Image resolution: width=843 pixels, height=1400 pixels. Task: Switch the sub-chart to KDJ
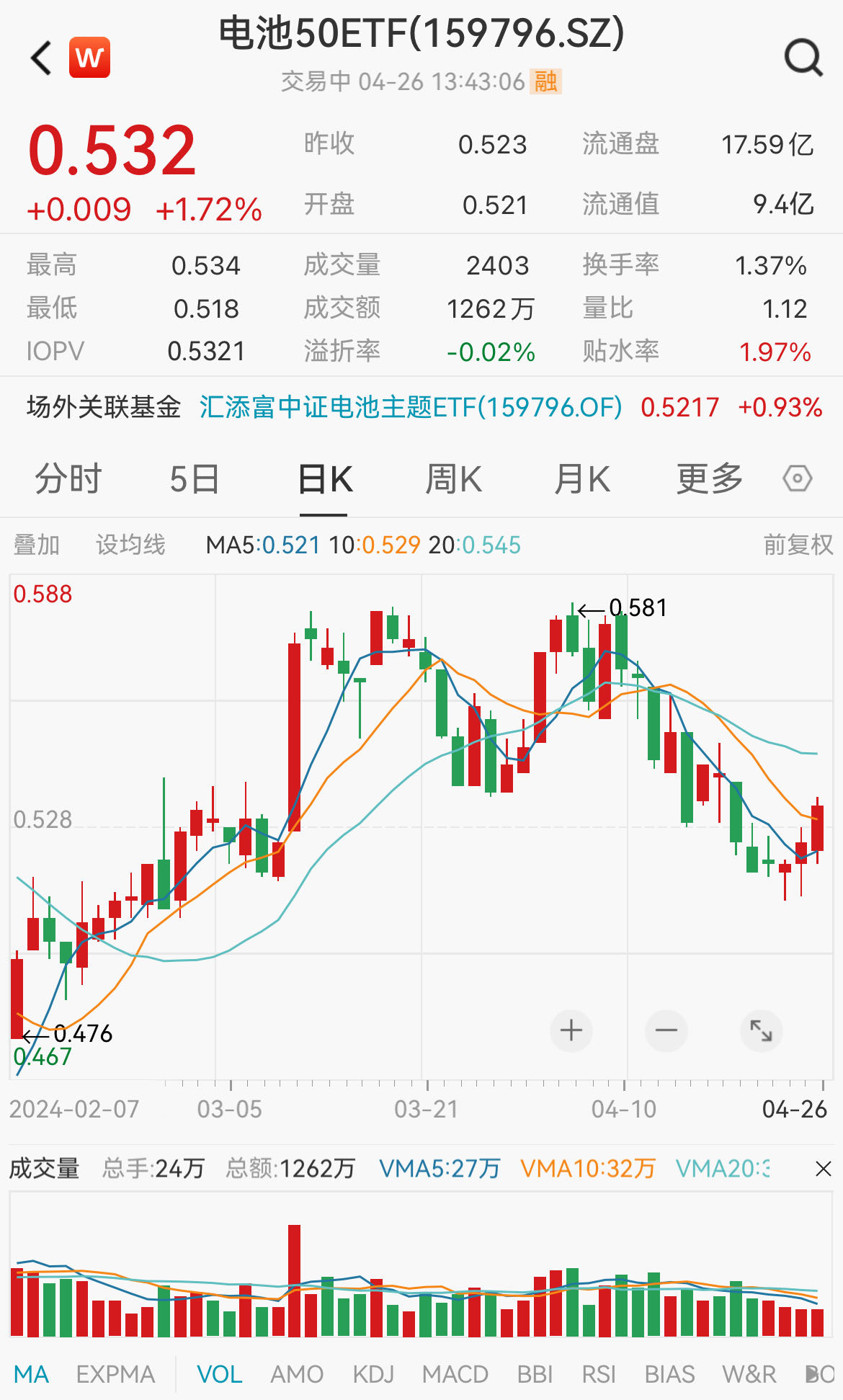pos(373,1375)
